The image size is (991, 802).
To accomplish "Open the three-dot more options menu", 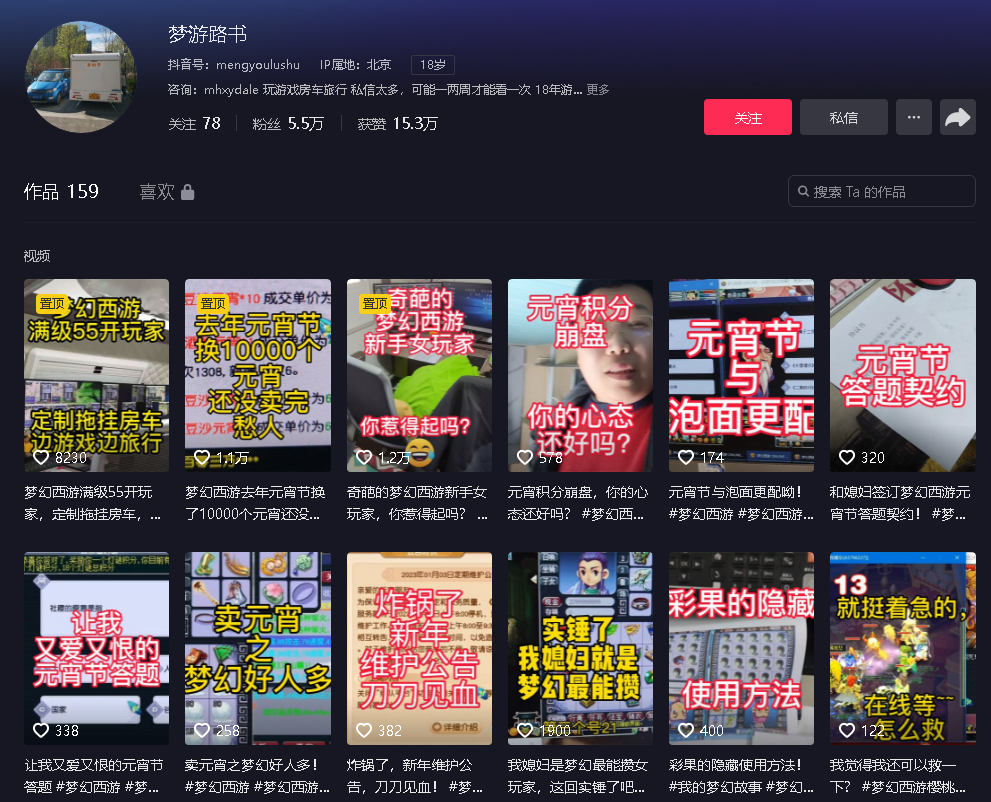I will pos(913,117).
